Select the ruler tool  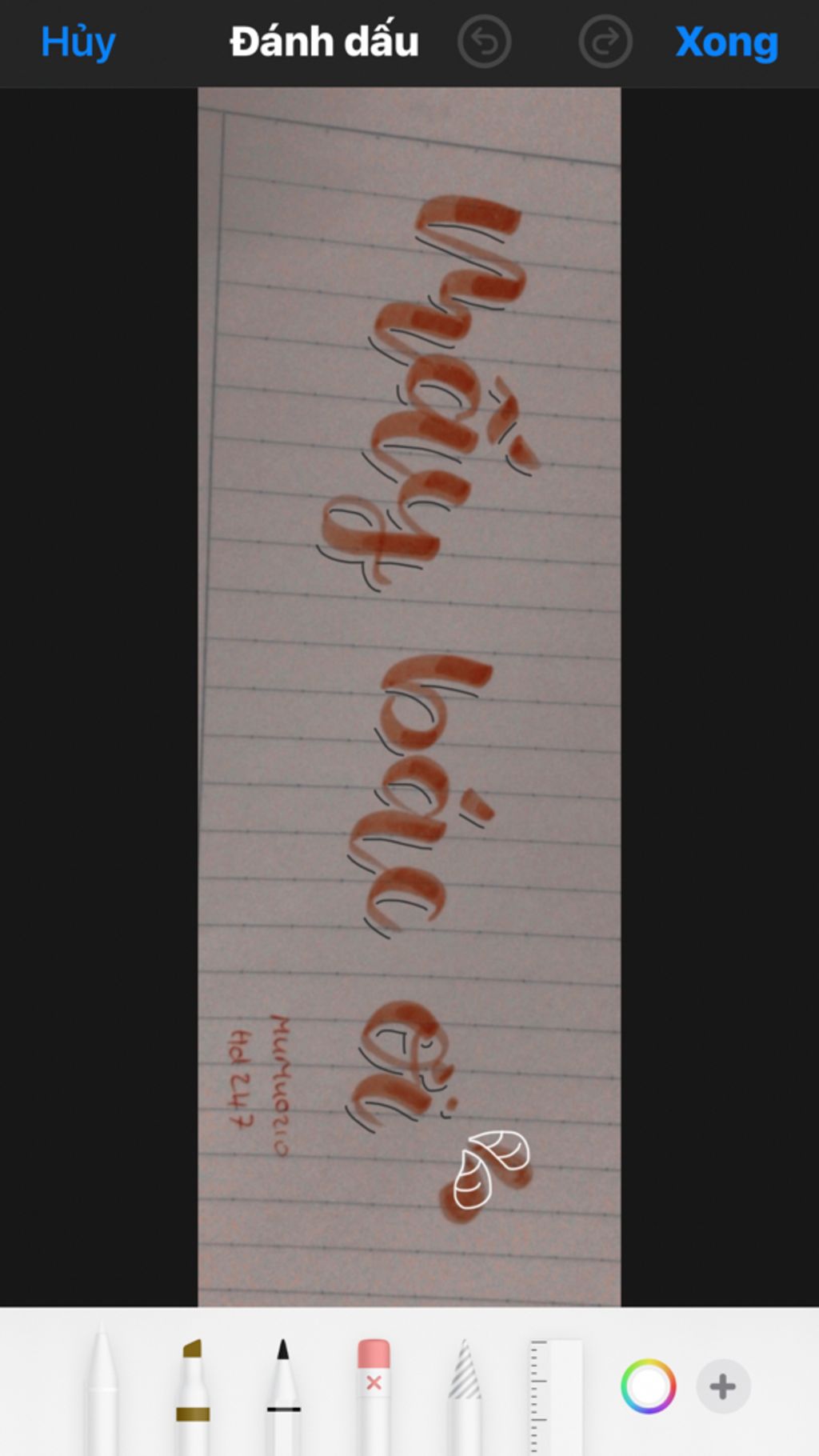pos(555,1392)
